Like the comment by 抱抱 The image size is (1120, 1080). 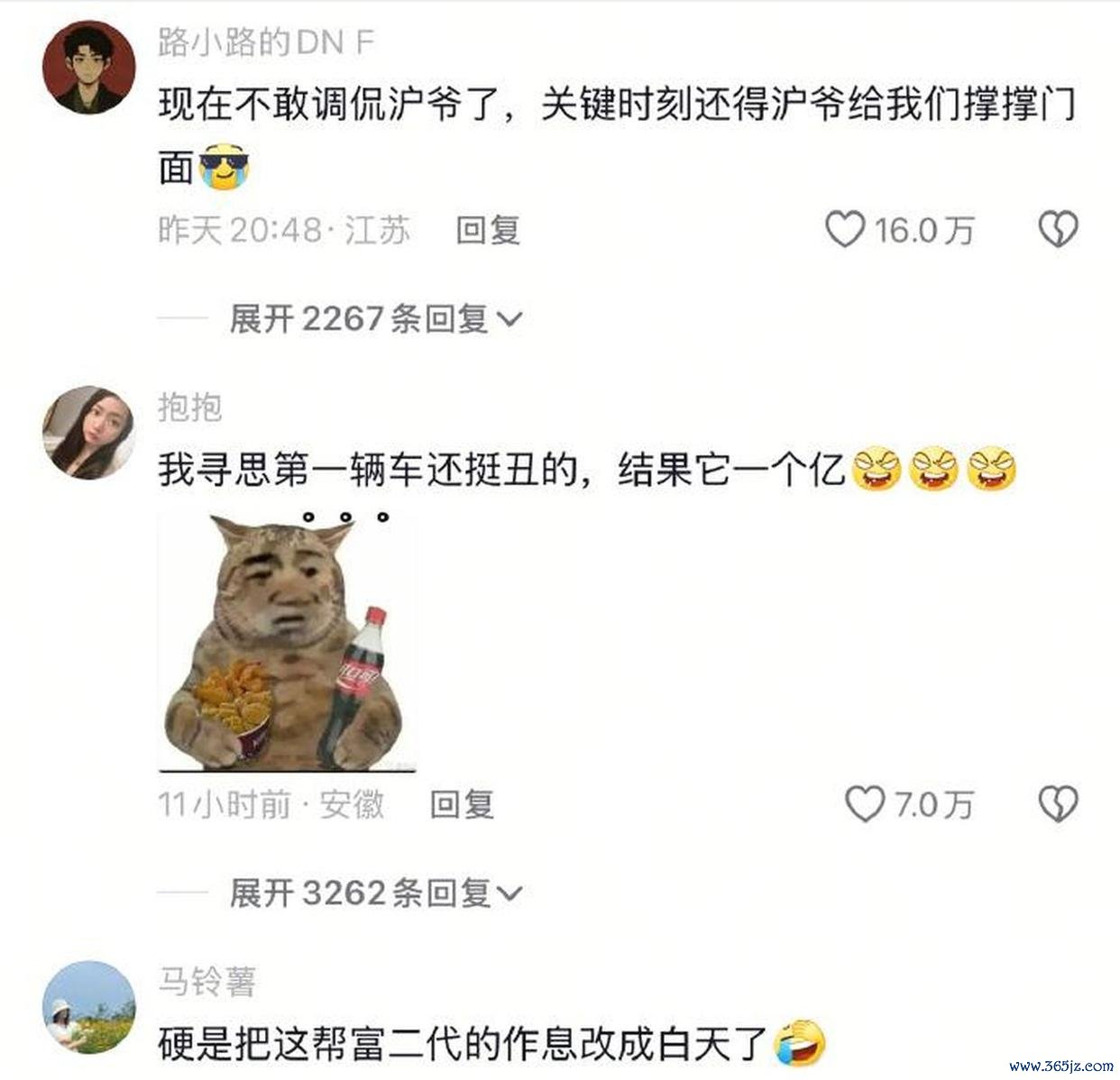coord(865,803)
